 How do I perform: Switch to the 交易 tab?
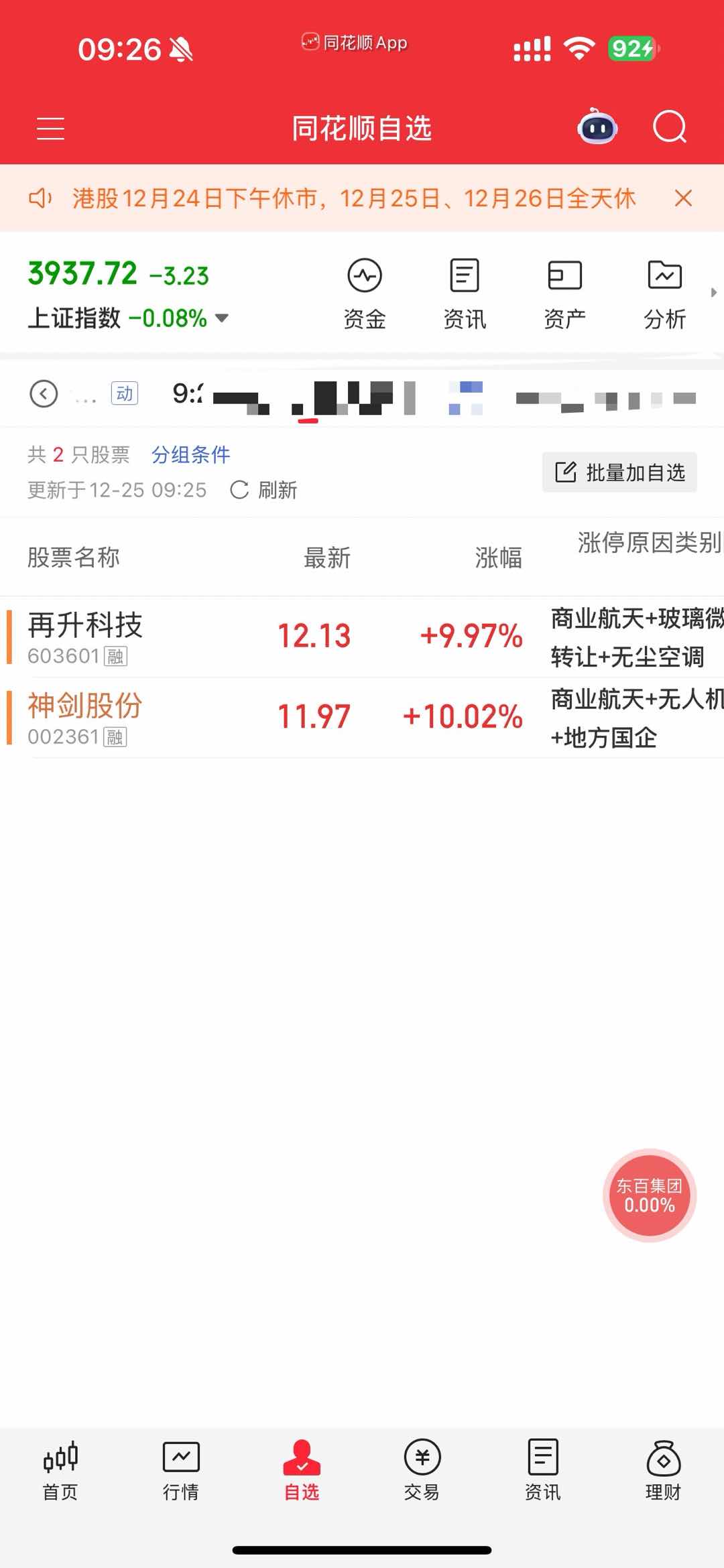[x=422, y=1472]
